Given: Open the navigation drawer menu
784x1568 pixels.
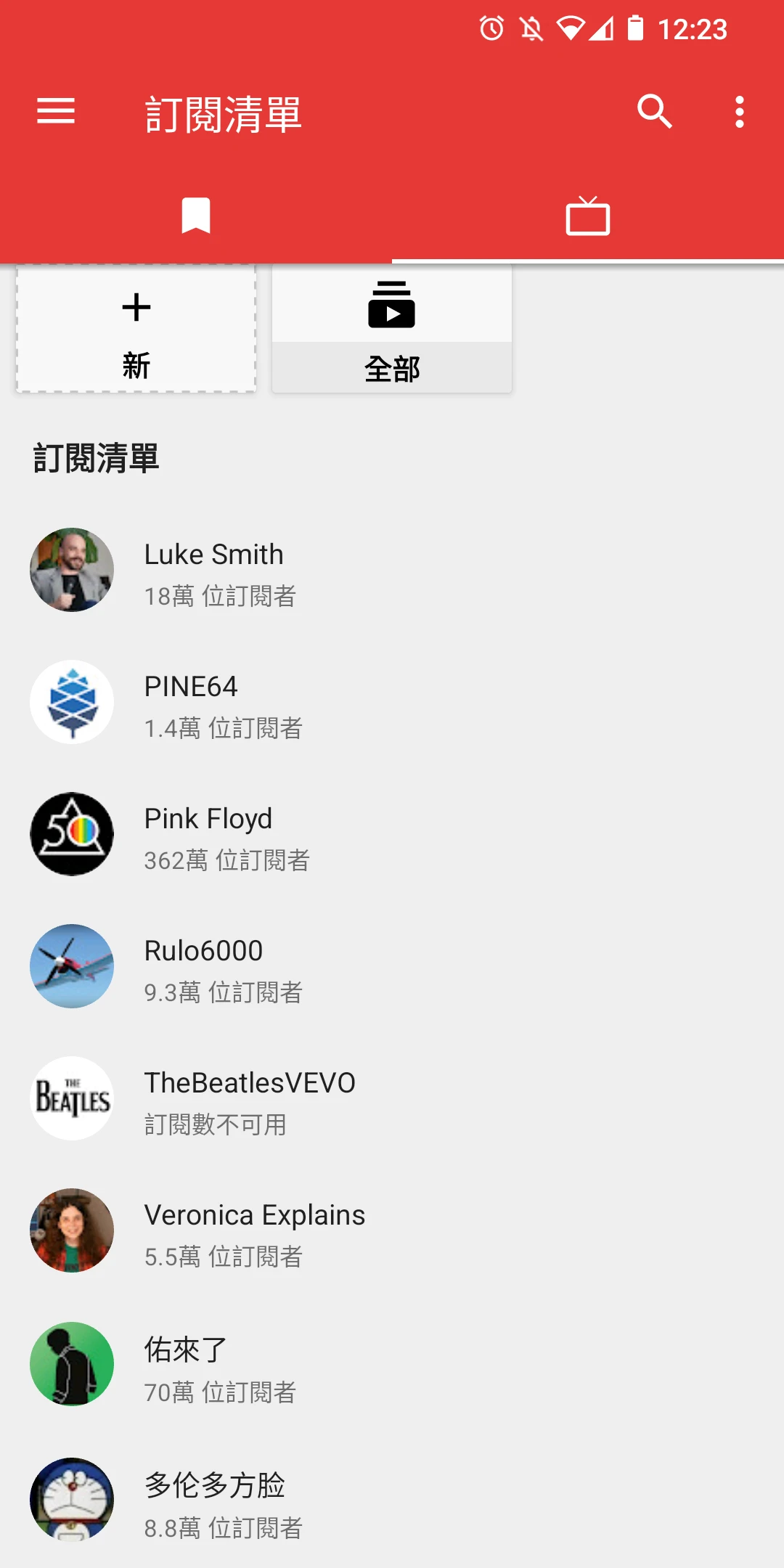Looking at the screenshot, I should click(56, 111).
